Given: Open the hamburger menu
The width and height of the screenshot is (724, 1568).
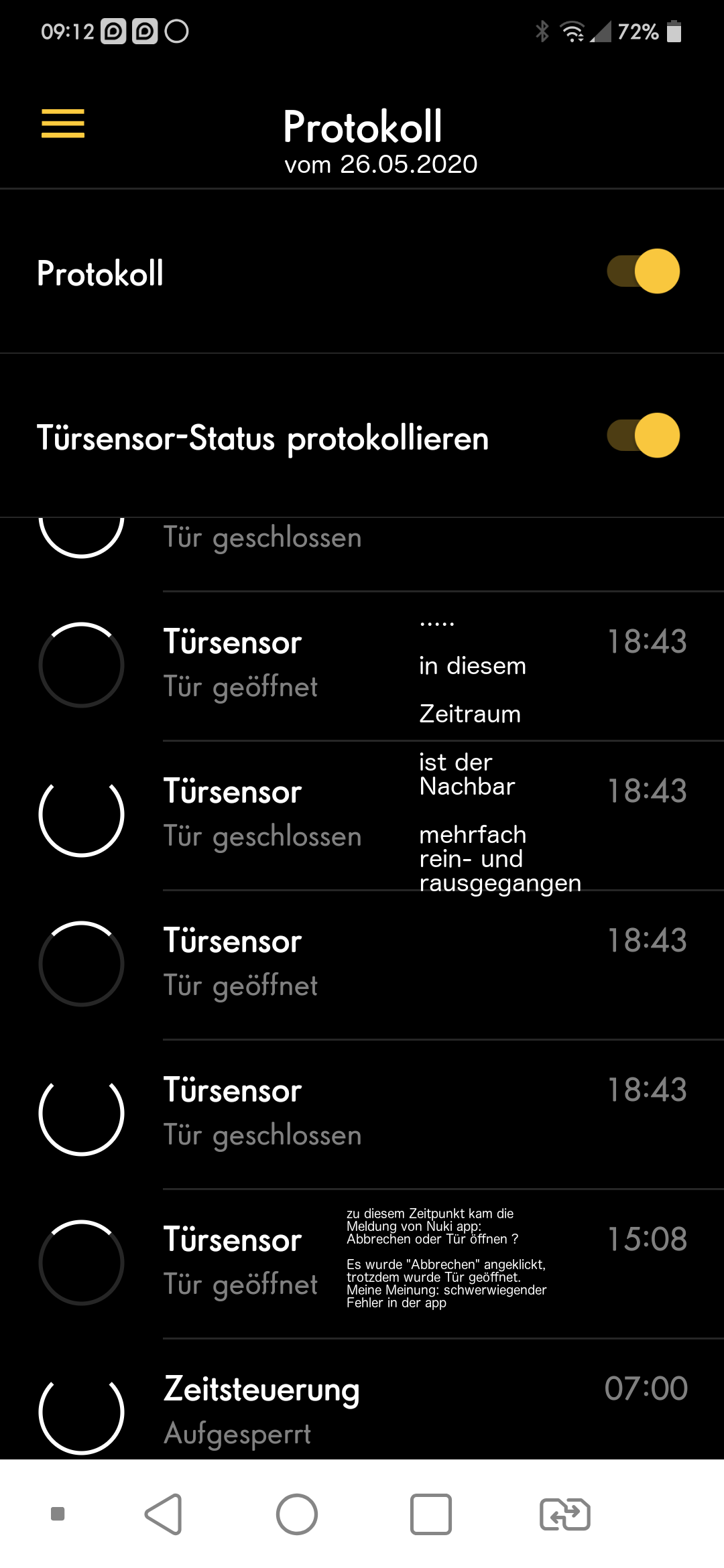Looking at the screenshot, I should [63, 123].
